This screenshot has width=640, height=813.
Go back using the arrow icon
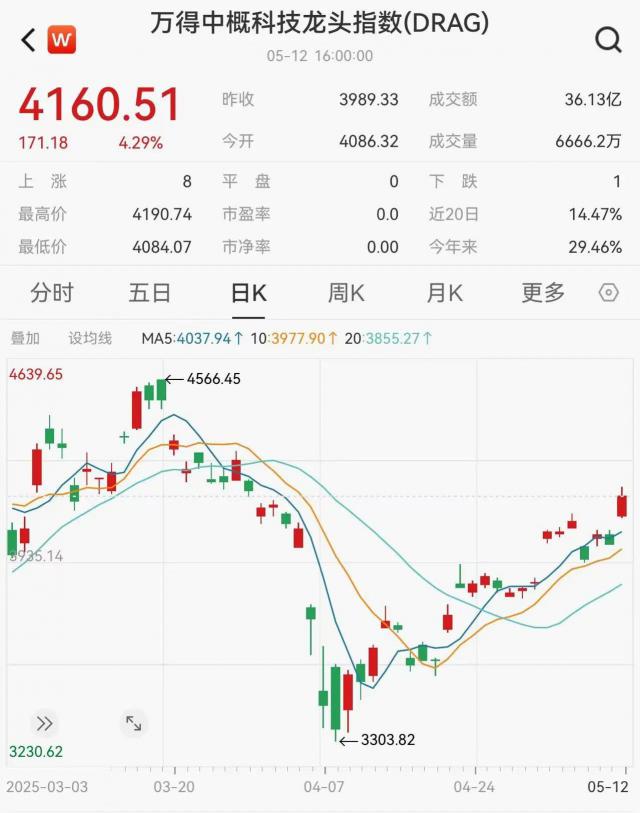[x=27, y=40]
